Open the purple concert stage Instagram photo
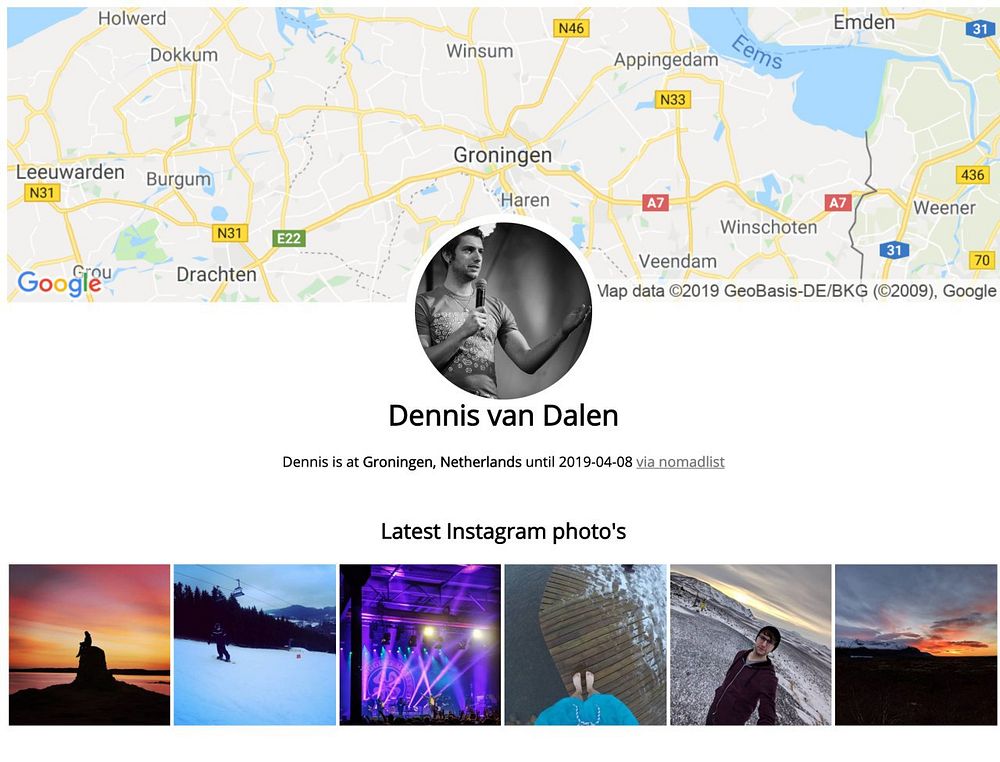Viewport: 1000px width, 762px height. tap(420, 645)
